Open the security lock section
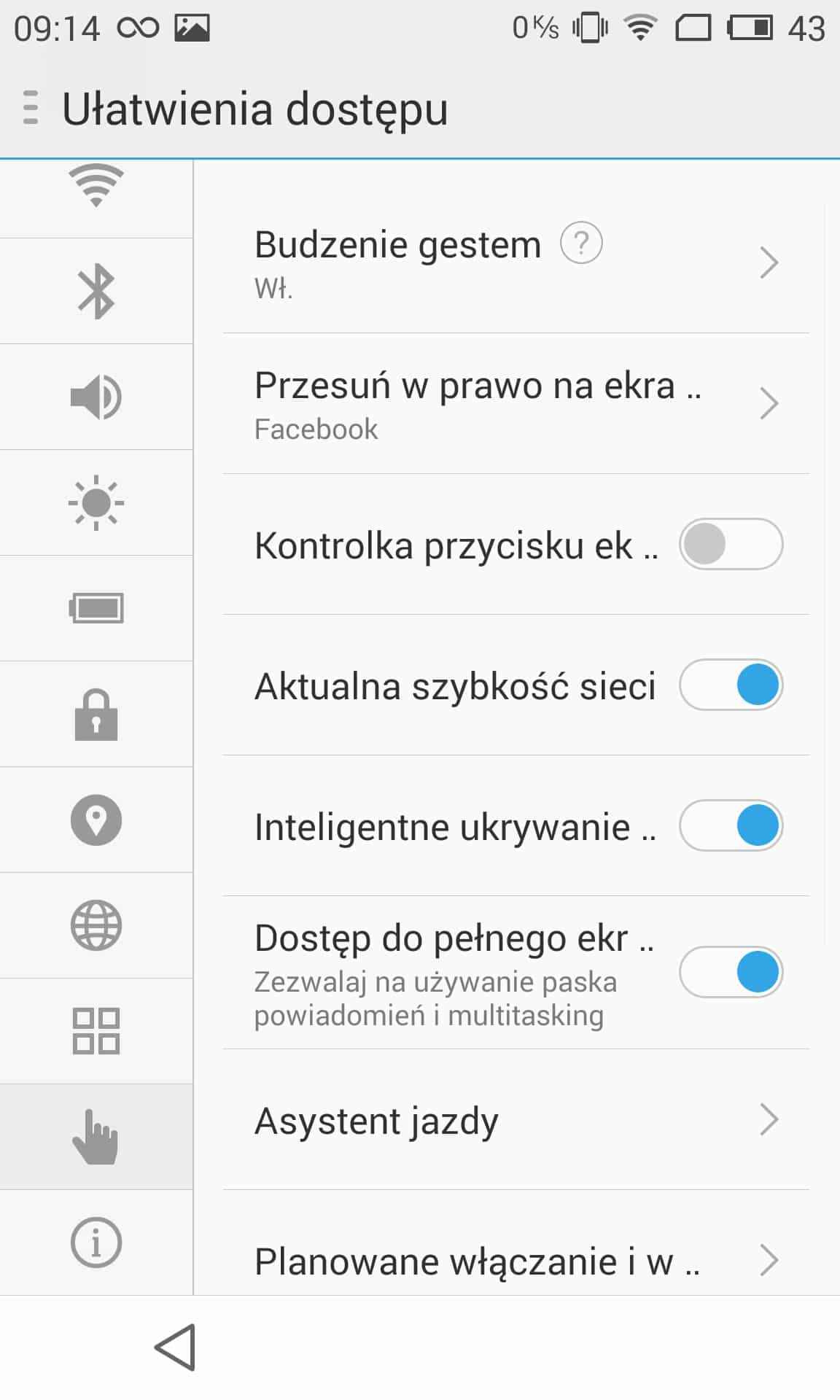The width and height of the screenshot is (840, 1400). tap(96, 715)
